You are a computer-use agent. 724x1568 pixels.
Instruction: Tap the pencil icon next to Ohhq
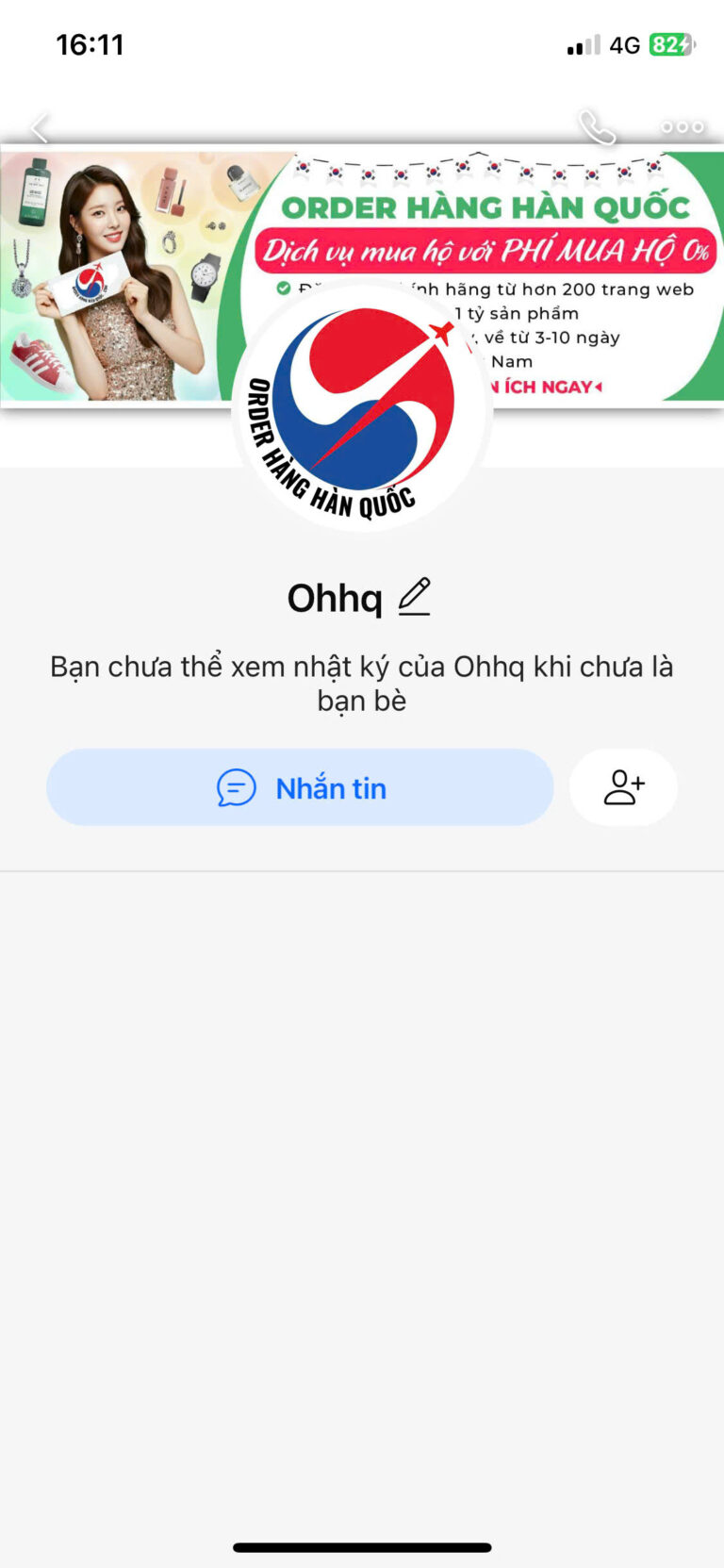coord(415,597)
